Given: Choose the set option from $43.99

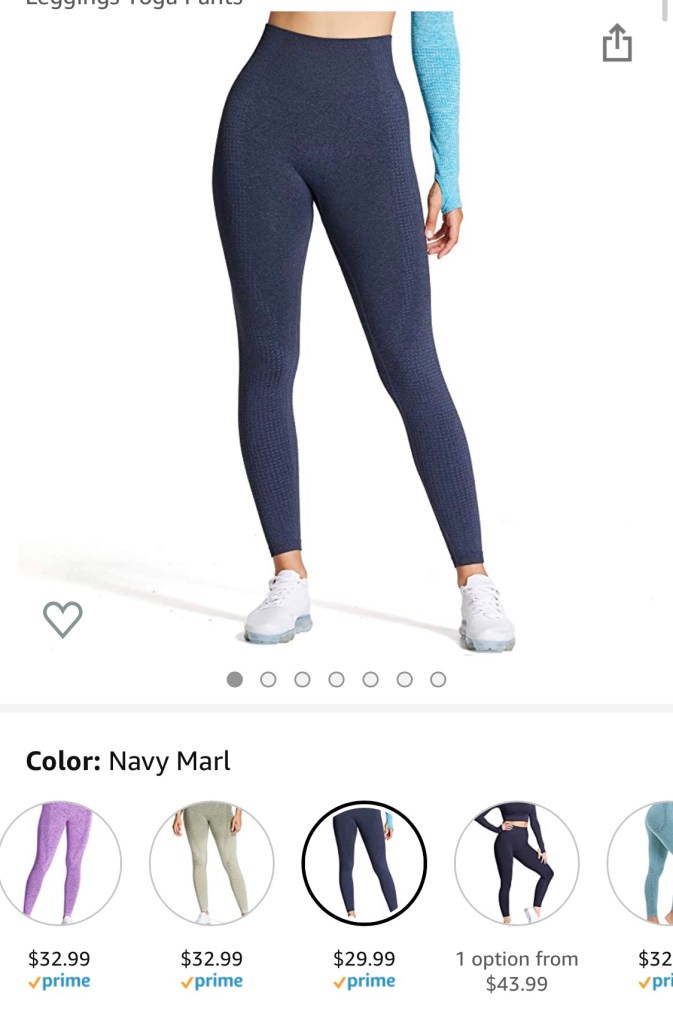Looking at the screenshot, I should coord(516,863).
